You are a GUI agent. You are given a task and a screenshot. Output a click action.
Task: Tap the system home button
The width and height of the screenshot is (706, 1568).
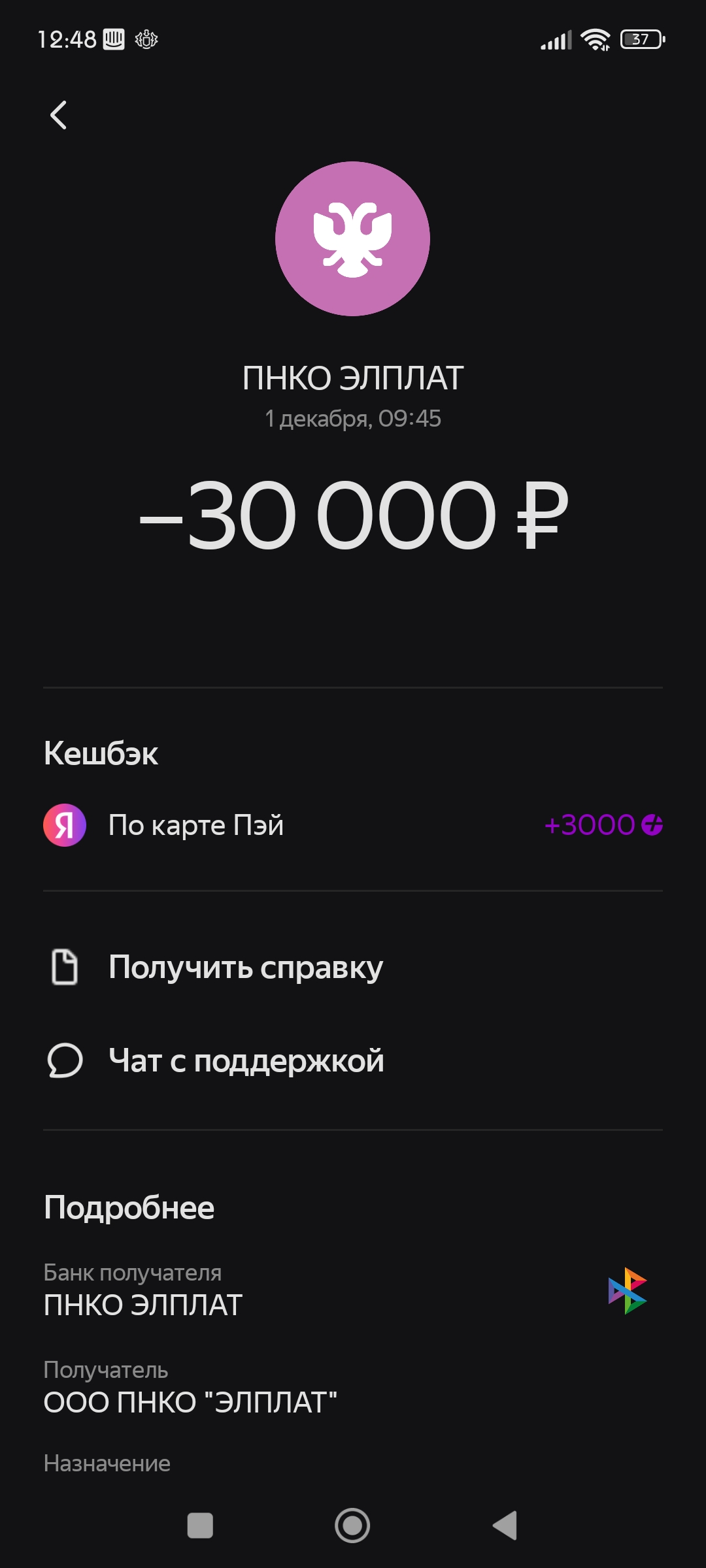pos(352,1526)
